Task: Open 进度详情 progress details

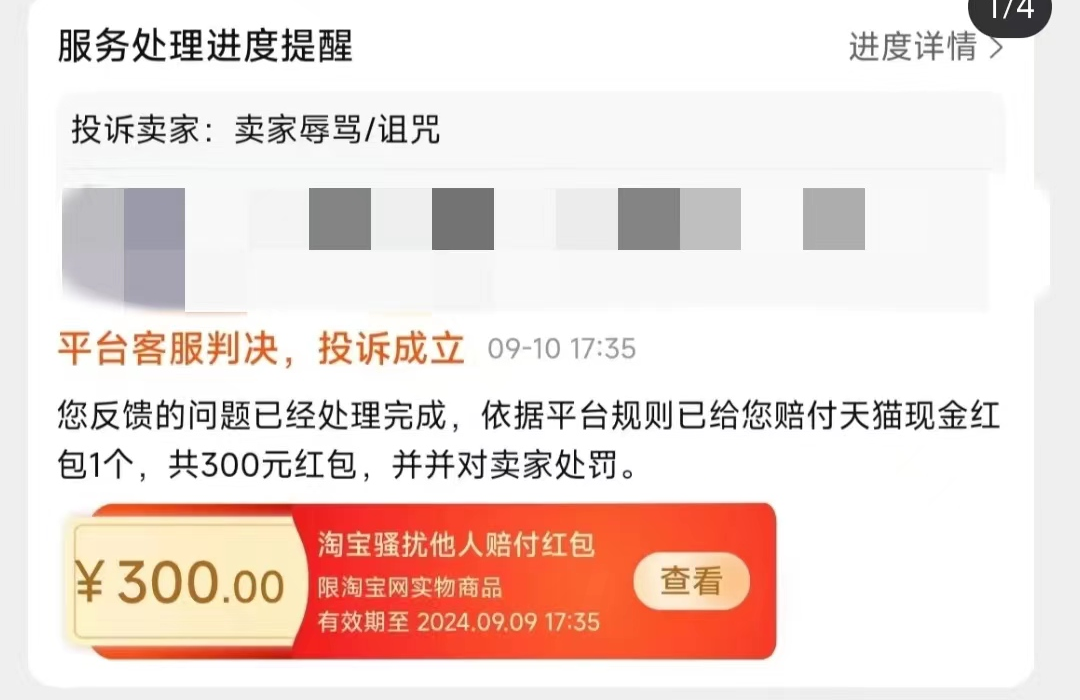Action: 924,47
